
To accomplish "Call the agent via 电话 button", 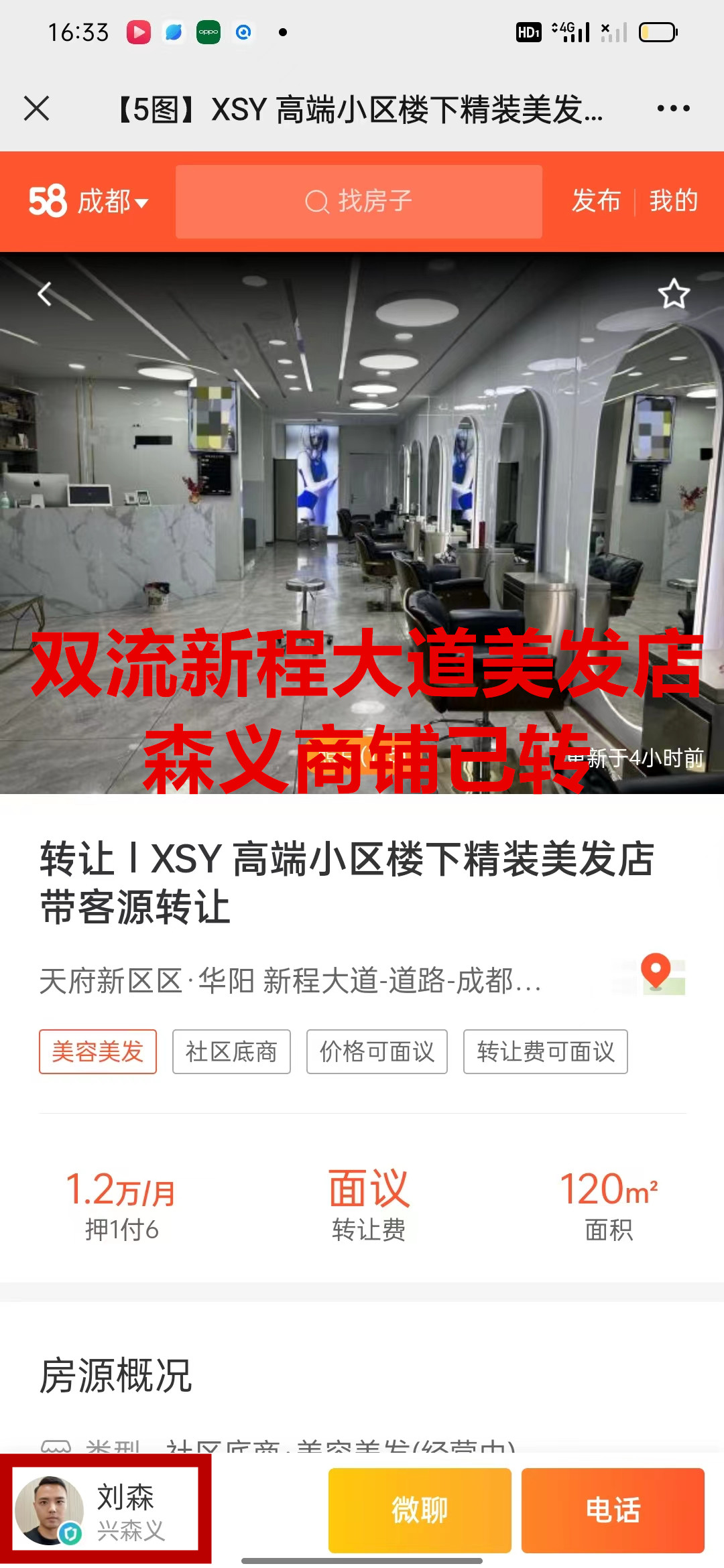I will coord(613,1510).
